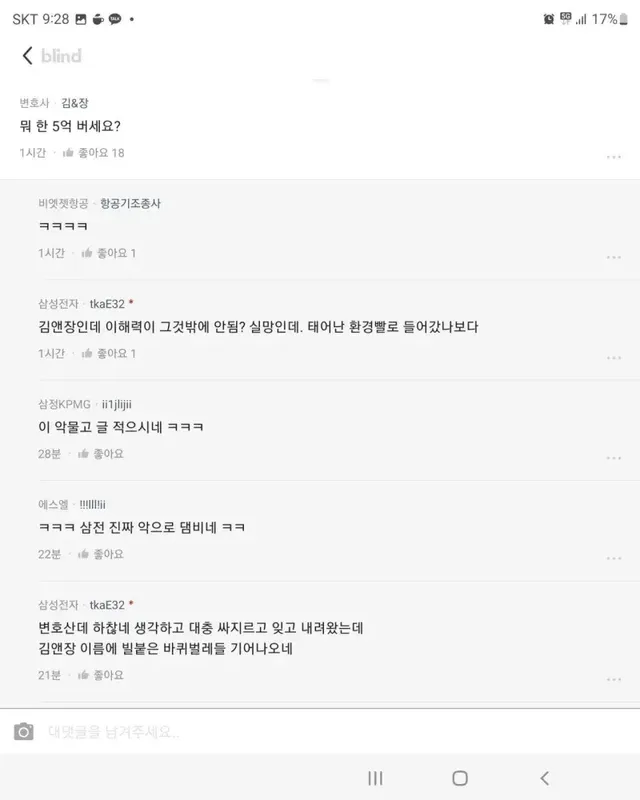This screenshot has height=800, width=640.
Task: Like the 김&장 comment with 18 likes
Action: [93, 153]
